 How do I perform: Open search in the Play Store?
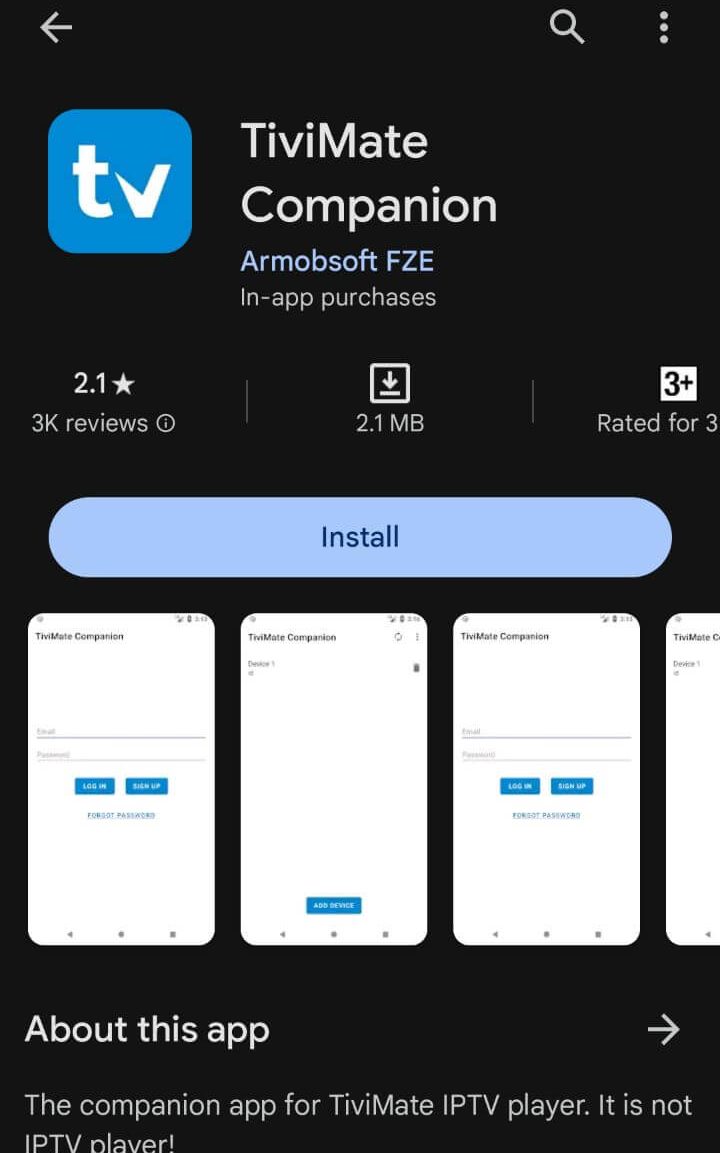(x=567, y=28)
